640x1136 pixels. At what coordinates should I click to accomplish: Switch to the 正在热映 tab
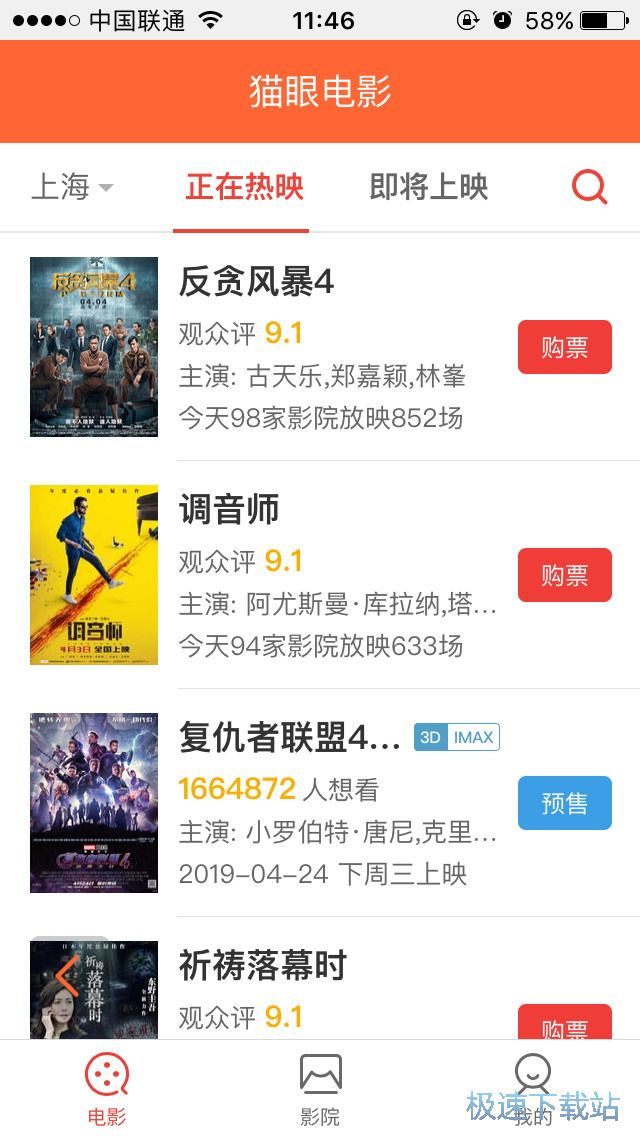coord(244,187)
